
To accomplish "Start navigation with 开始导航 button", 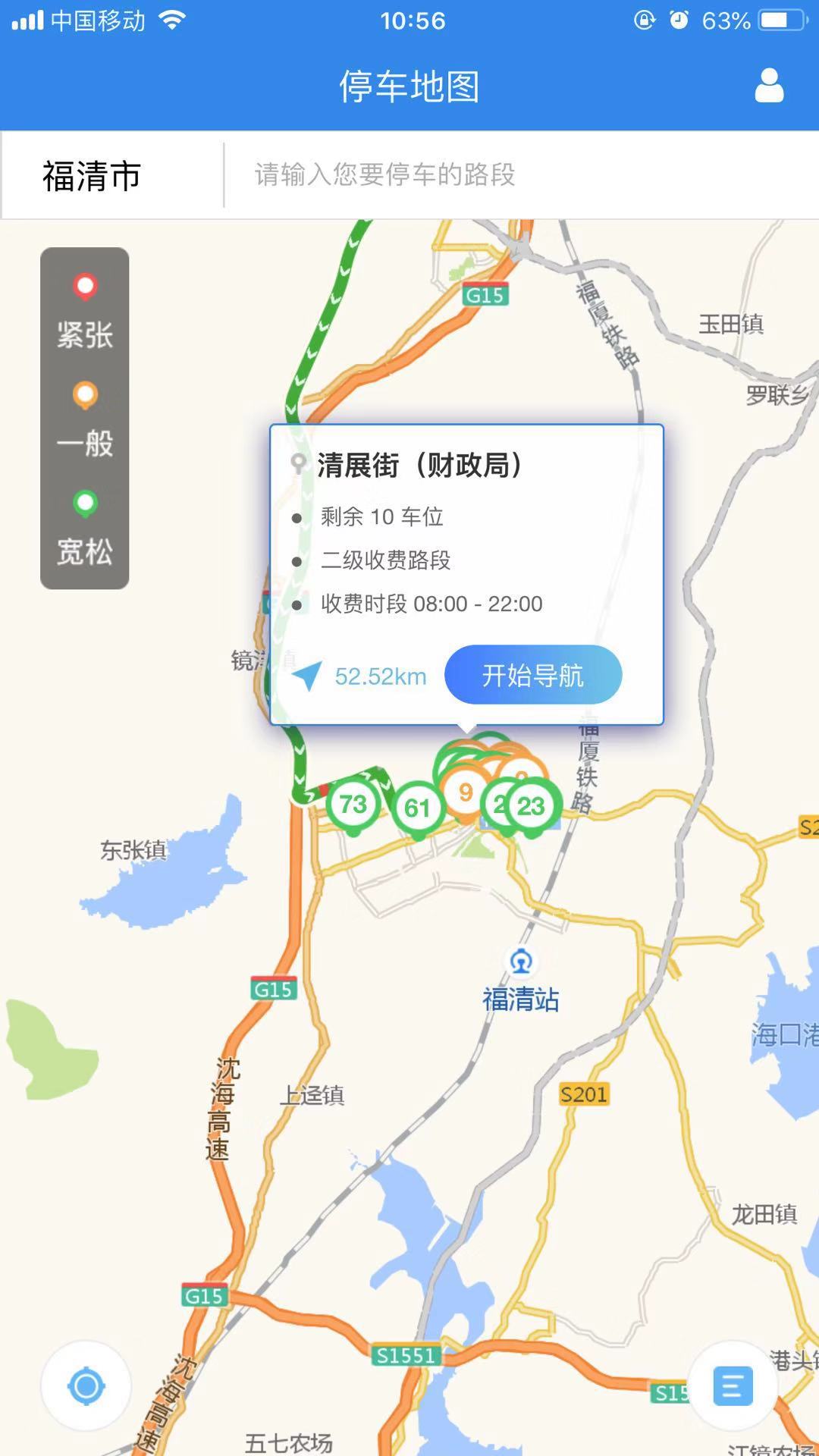I will [x=532, y=675].
